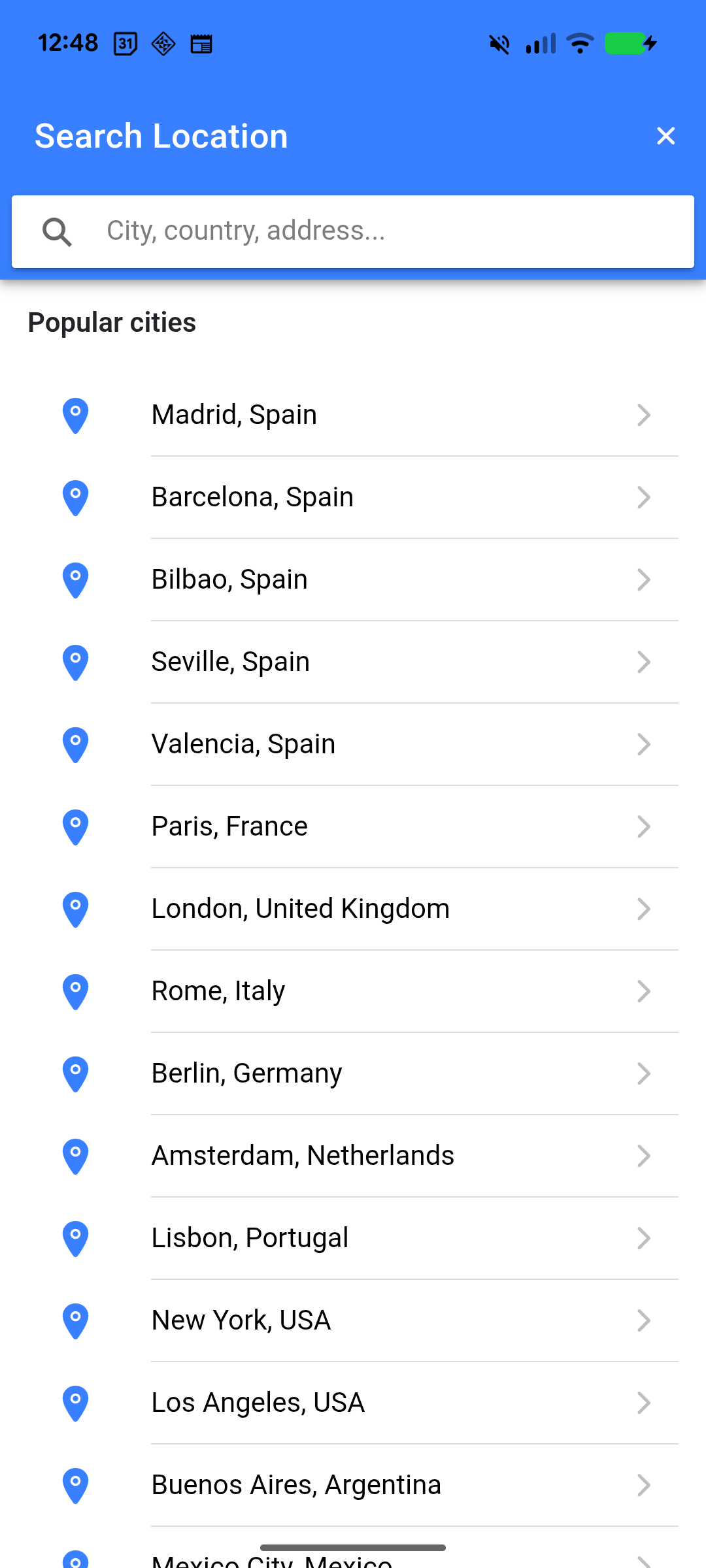
Task: Select Valencia, Spain
Action: (353, 744)
